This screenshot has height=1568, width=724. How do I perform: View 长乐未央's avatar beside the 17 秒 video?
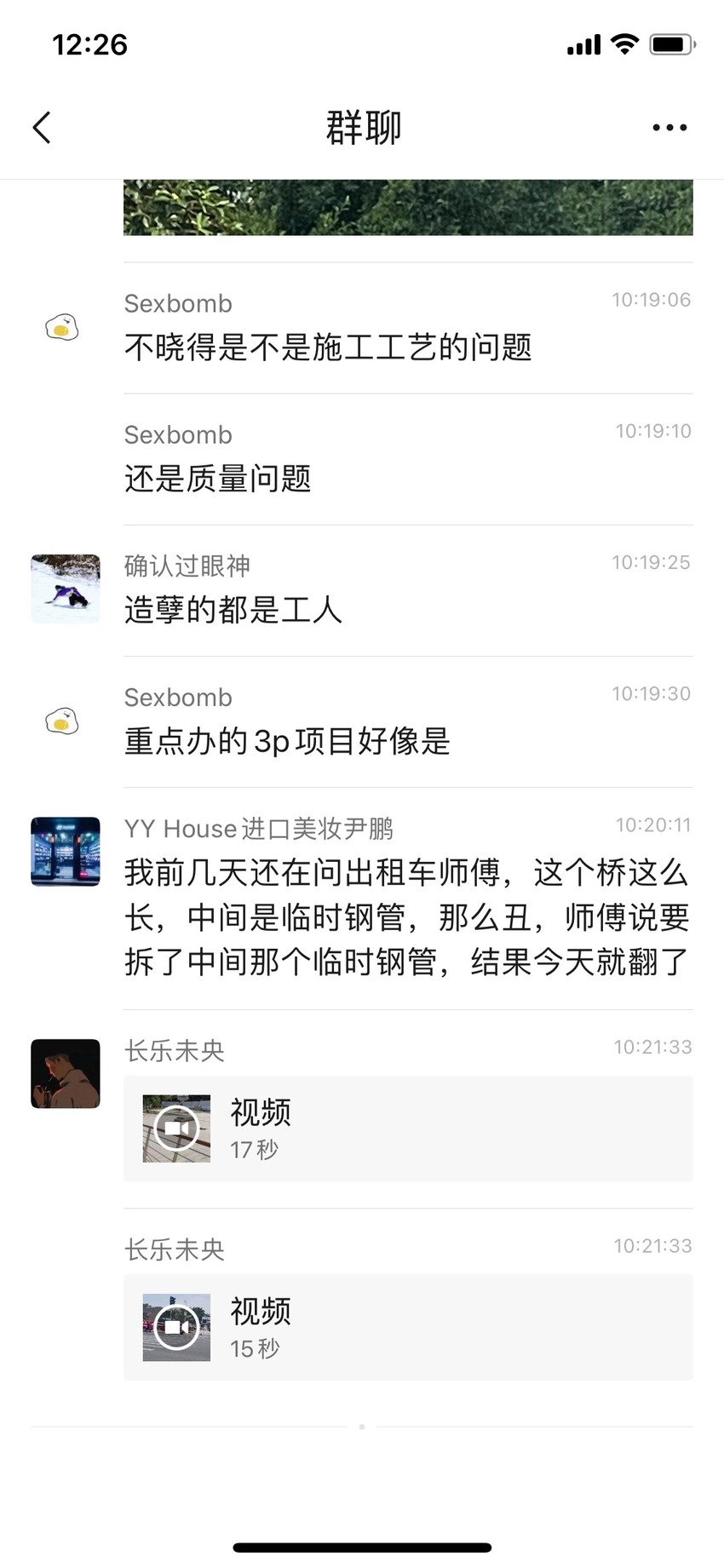[66, 1073]
